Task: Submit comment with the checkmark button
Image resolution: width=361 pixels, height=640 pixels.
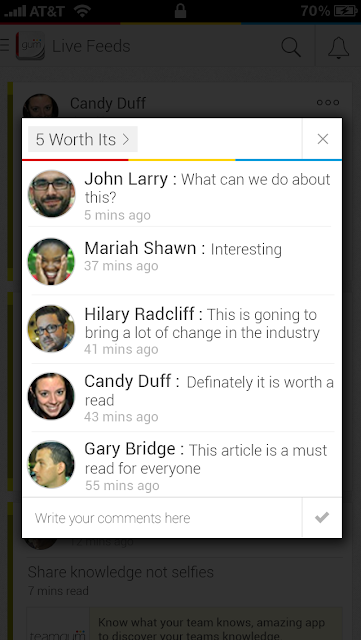Action: tap(322, 518)
